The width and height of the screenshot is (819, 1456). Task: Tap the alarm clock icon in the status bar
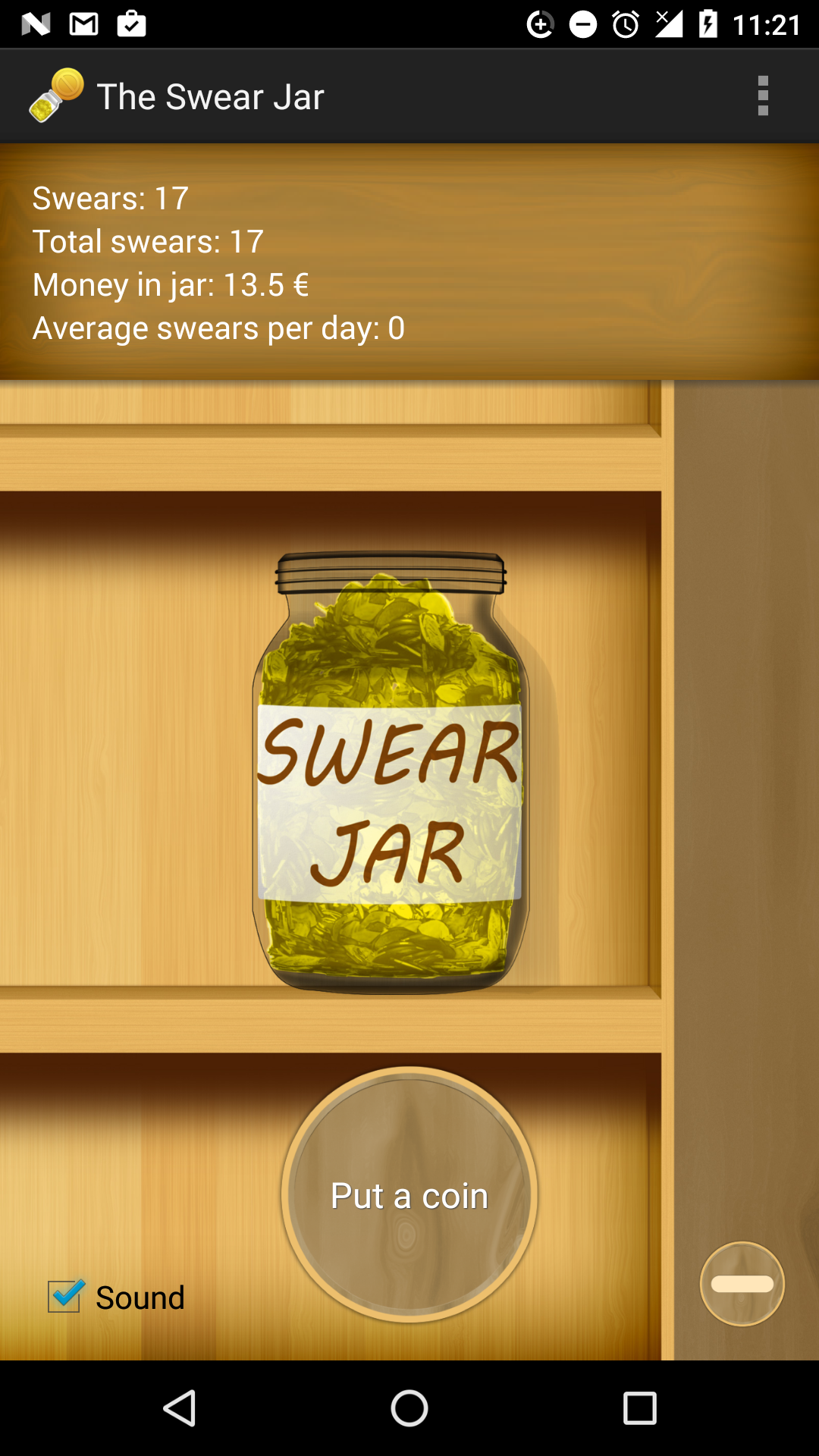point(623,24)
